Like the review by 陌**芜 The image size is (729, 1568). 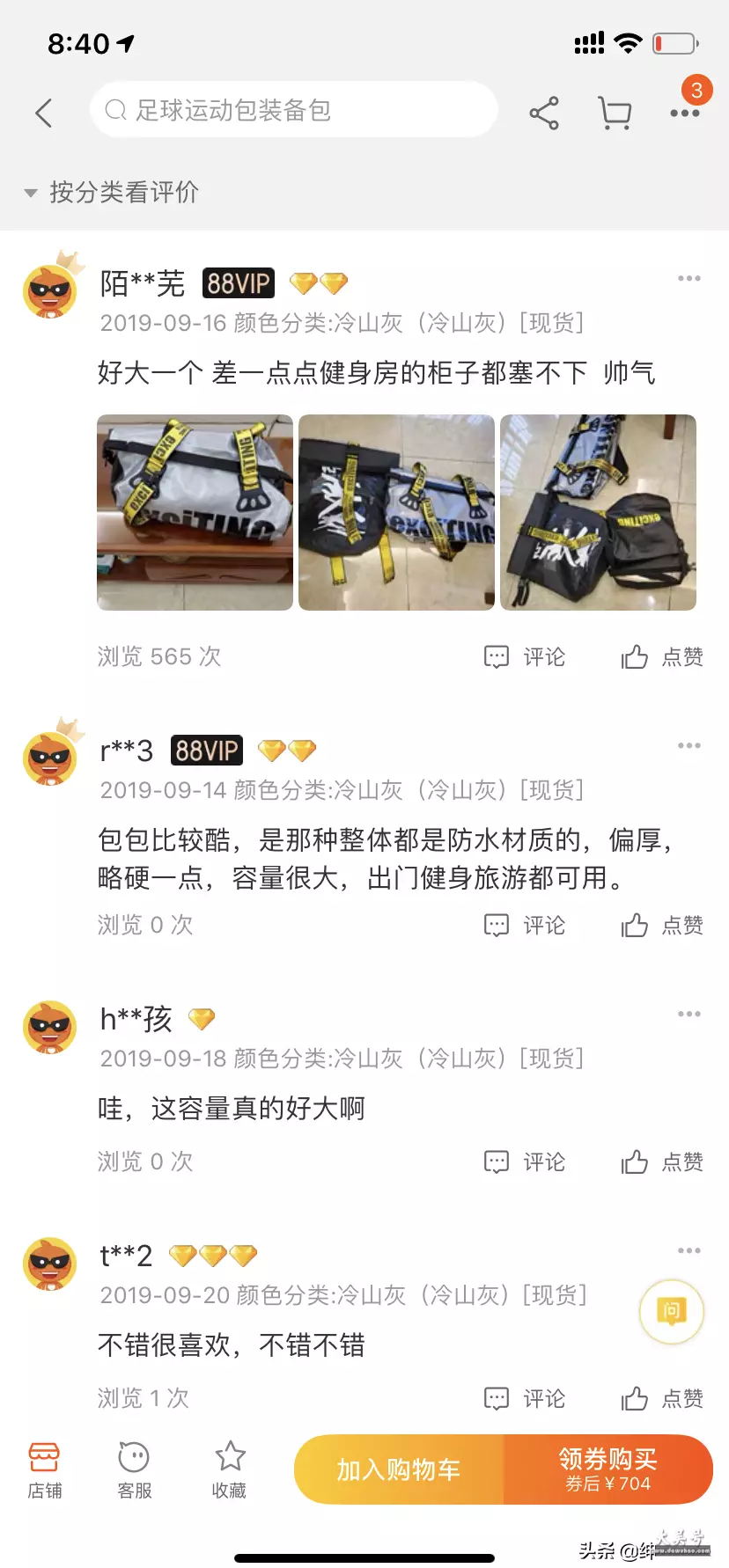pyautogui.click(x=662, y=657)
